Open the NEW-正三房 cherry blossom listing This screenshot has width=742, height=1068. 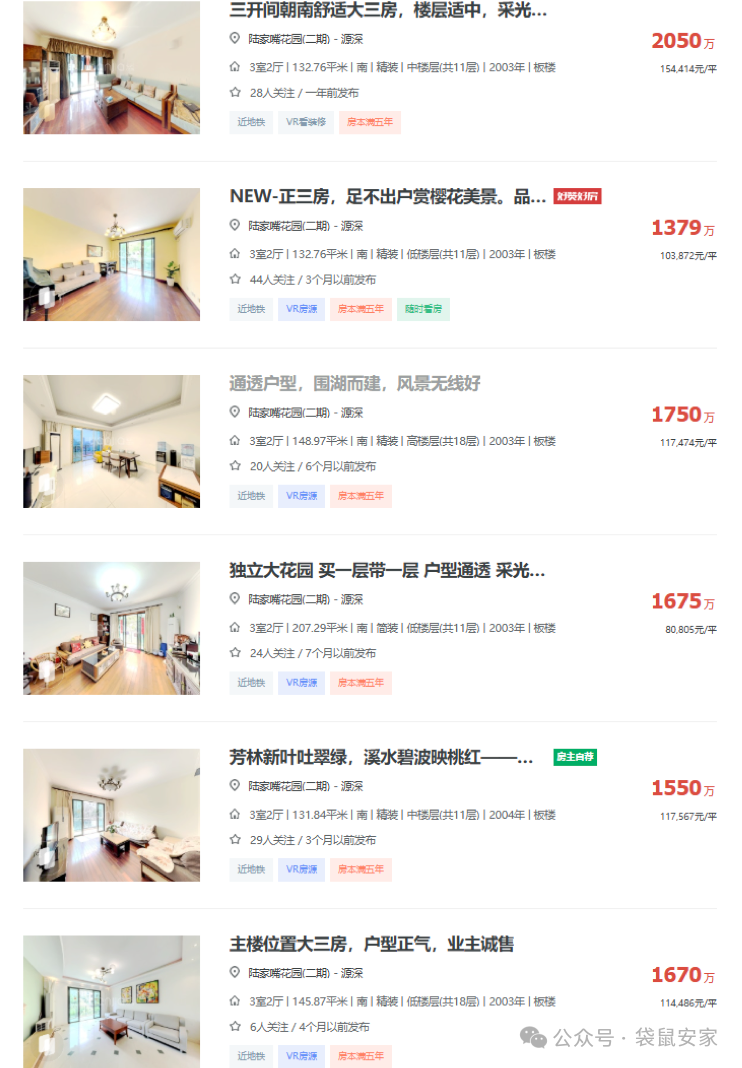point(388,196)
